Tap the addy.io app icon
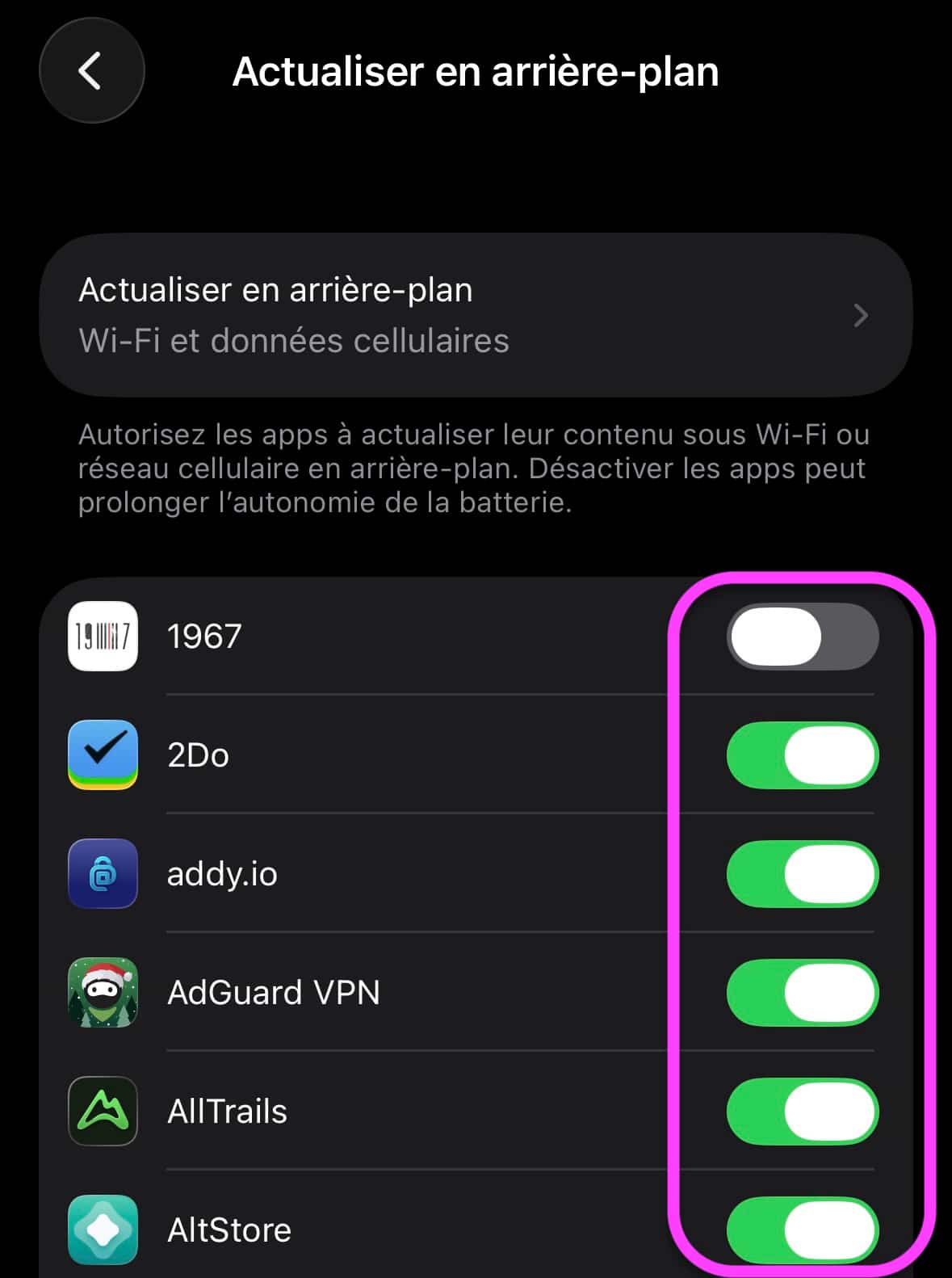 coord(103,873)
